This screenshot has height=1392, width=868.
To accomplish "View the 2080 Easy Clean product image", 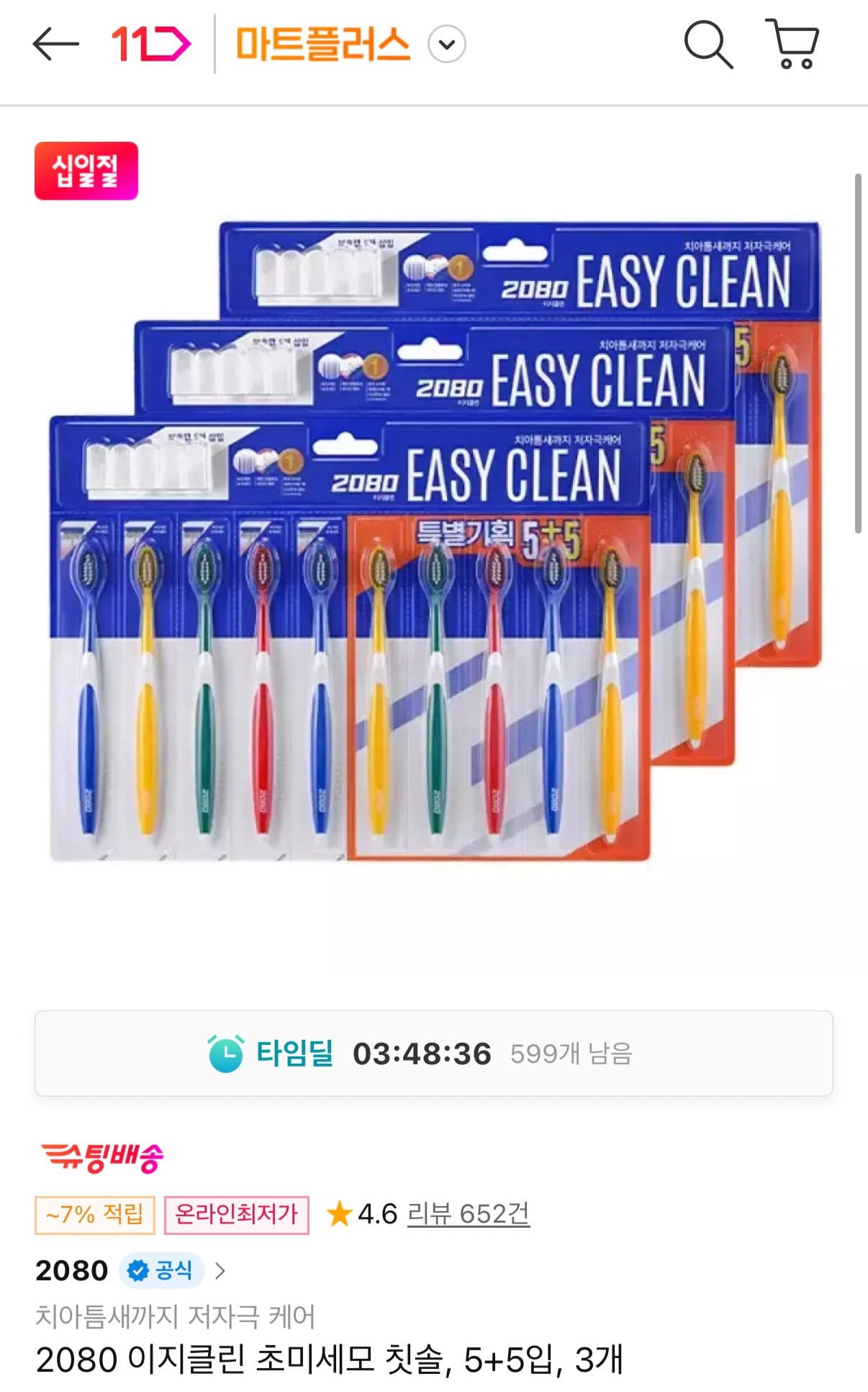I will click(435, 542).
